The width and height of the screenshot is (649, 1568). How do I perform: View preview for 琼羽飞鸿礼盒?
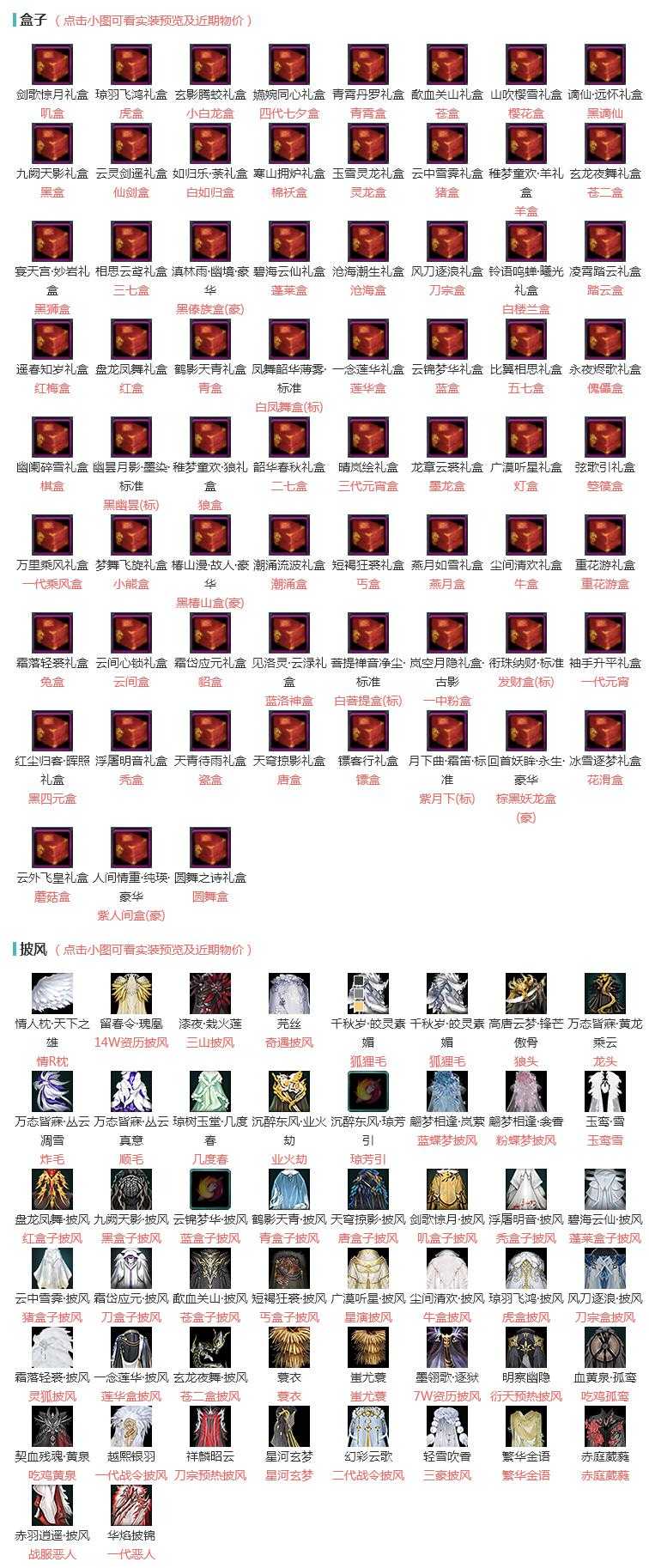pos(131,65)
